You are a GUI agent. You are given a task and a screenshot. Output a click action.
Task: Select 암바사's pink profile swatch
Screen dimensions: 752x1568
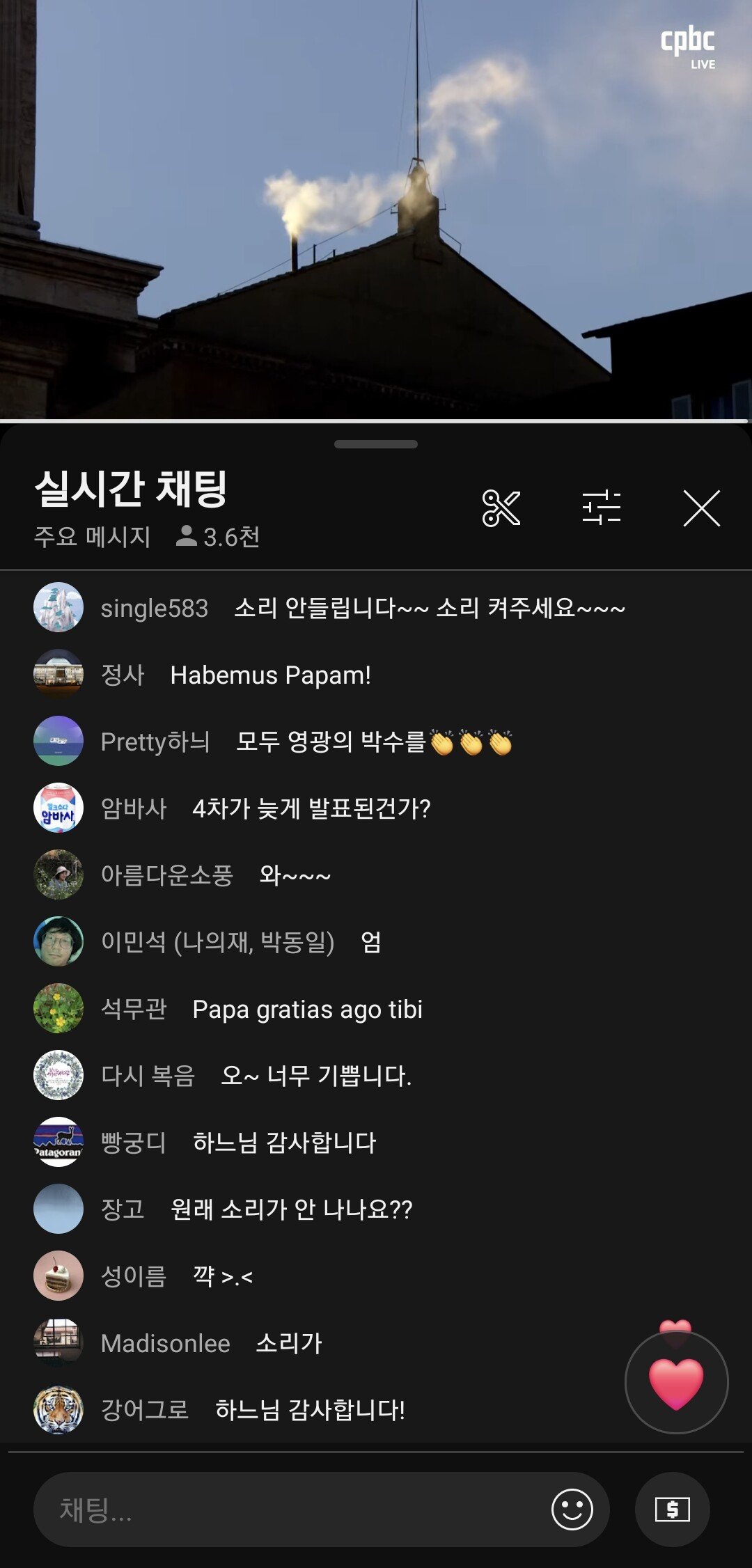59,809
